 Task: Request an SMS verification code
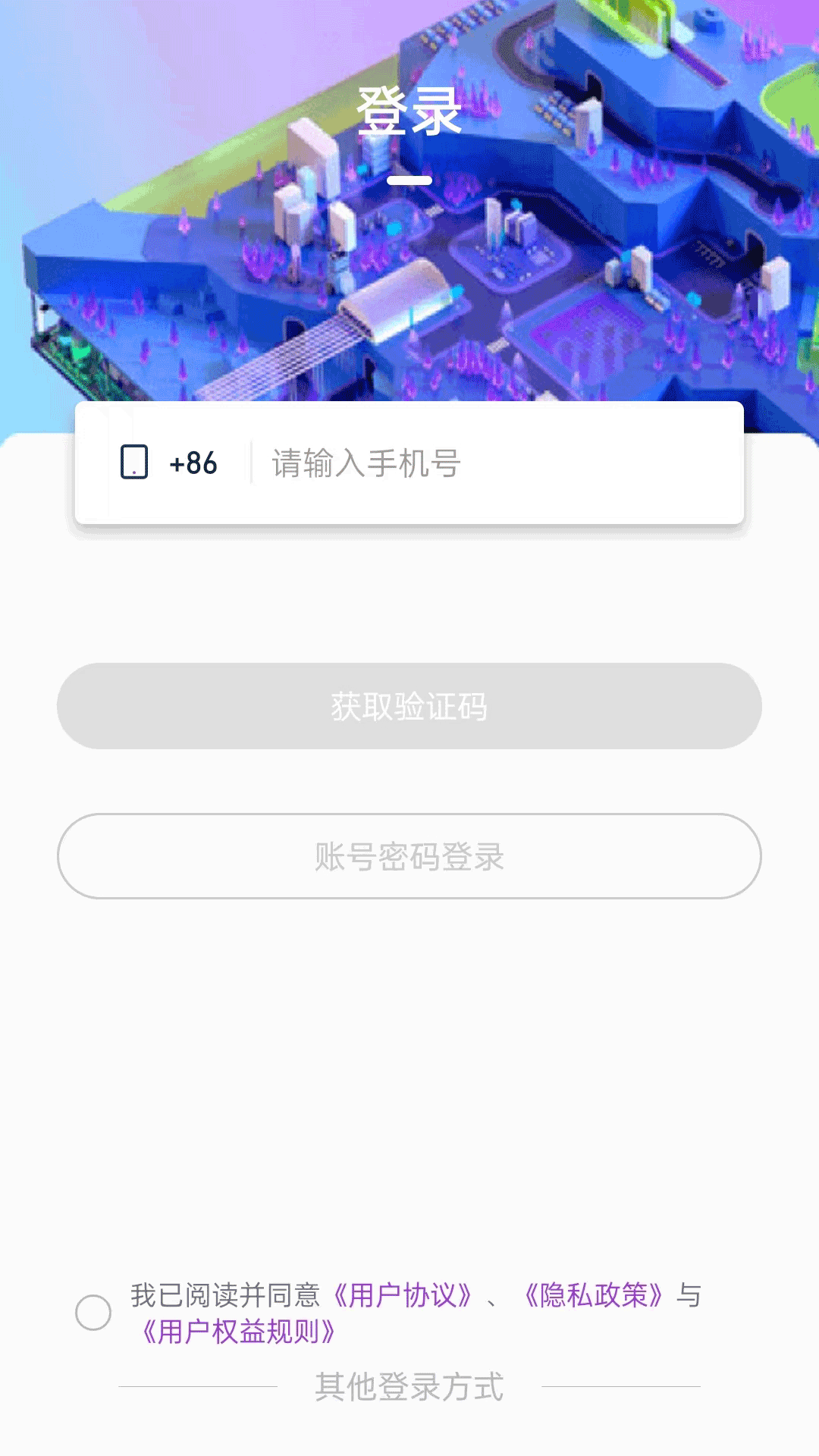click(x=409, y=706)
